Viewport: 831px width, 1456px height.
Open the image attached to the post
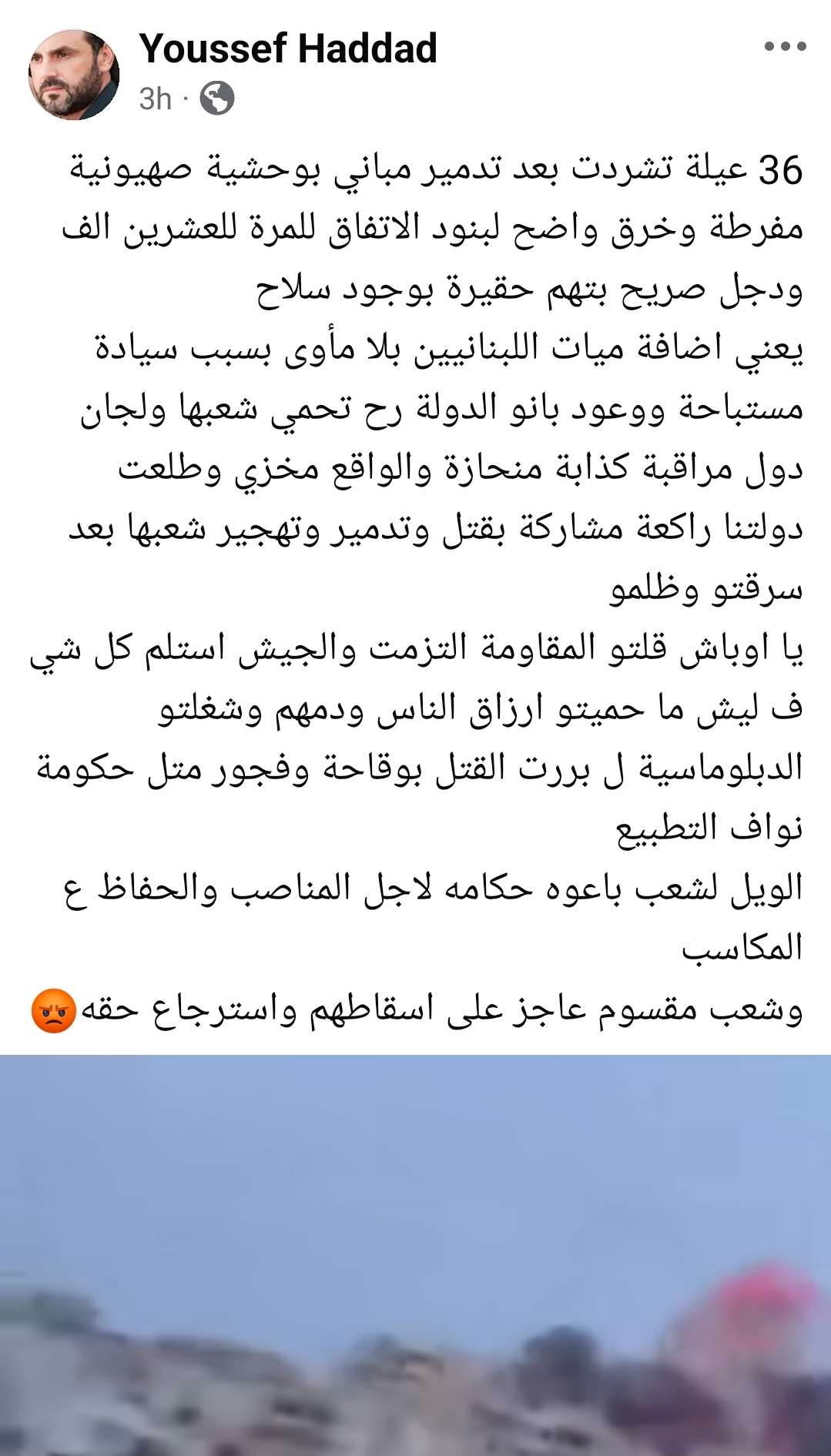416,1255
